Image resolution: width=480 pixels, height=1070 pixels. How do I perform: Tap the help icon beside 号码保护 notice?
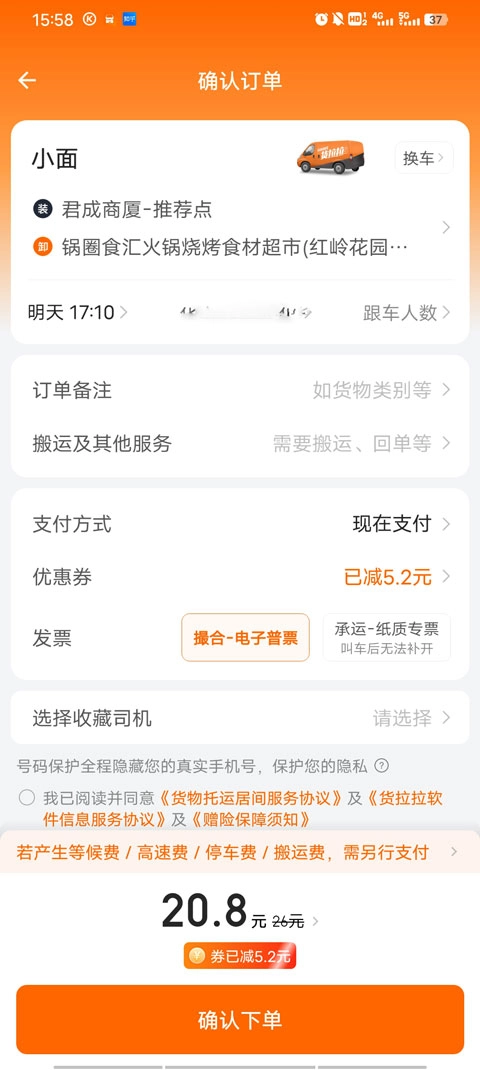382,766
